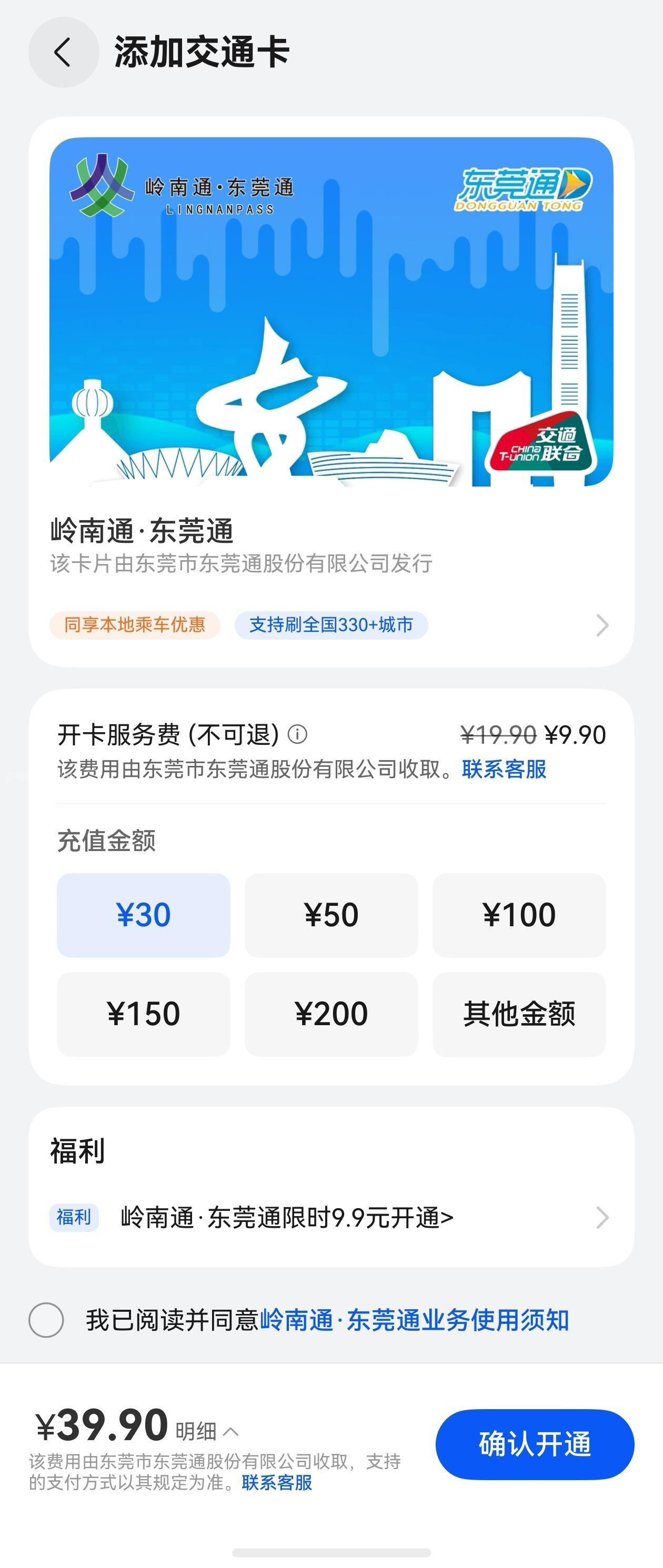
Task: Choose ¥200 recharge amount
Action: [x=331, y=1014]
